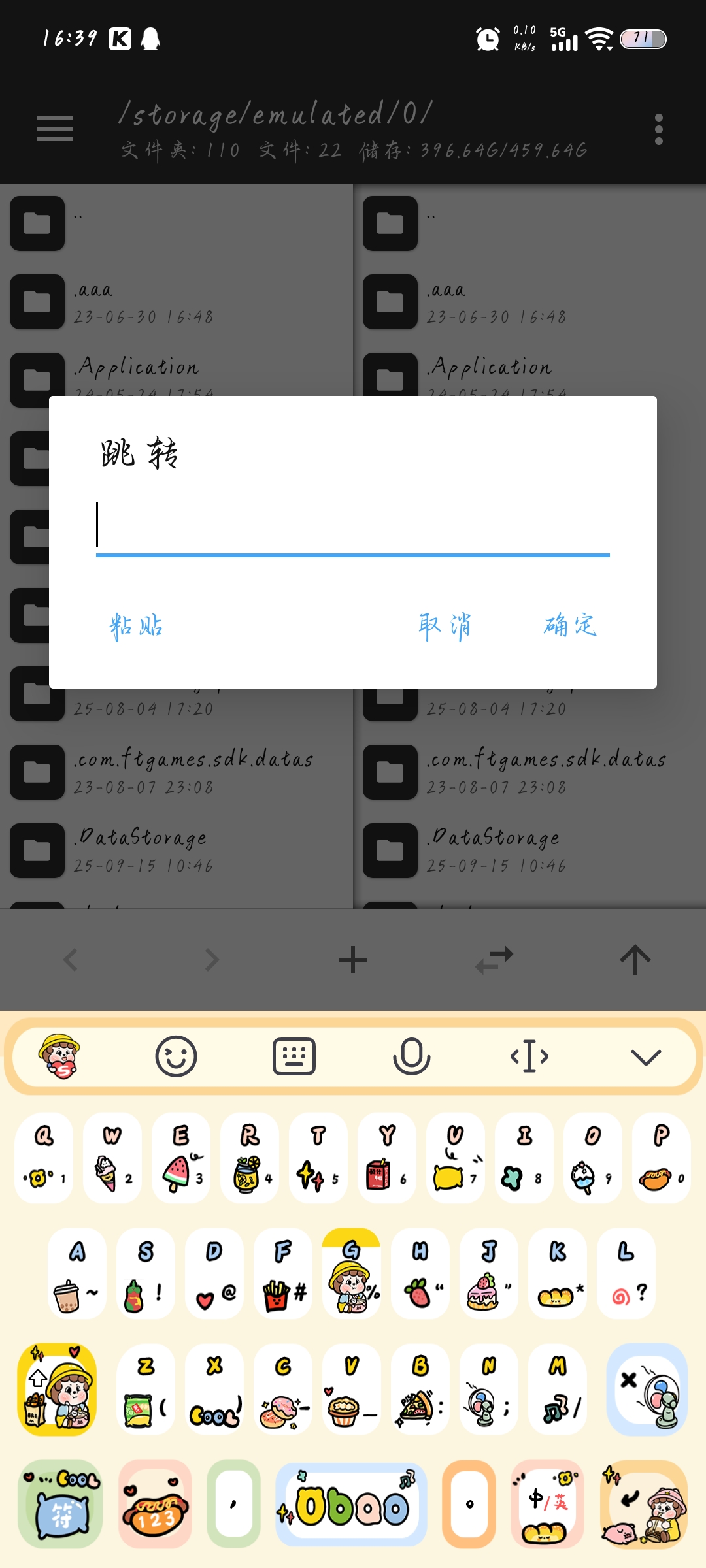This screenshot has height=1568, width=706.
Task: Start voice input with the microphone
Action: (411, 1056)
